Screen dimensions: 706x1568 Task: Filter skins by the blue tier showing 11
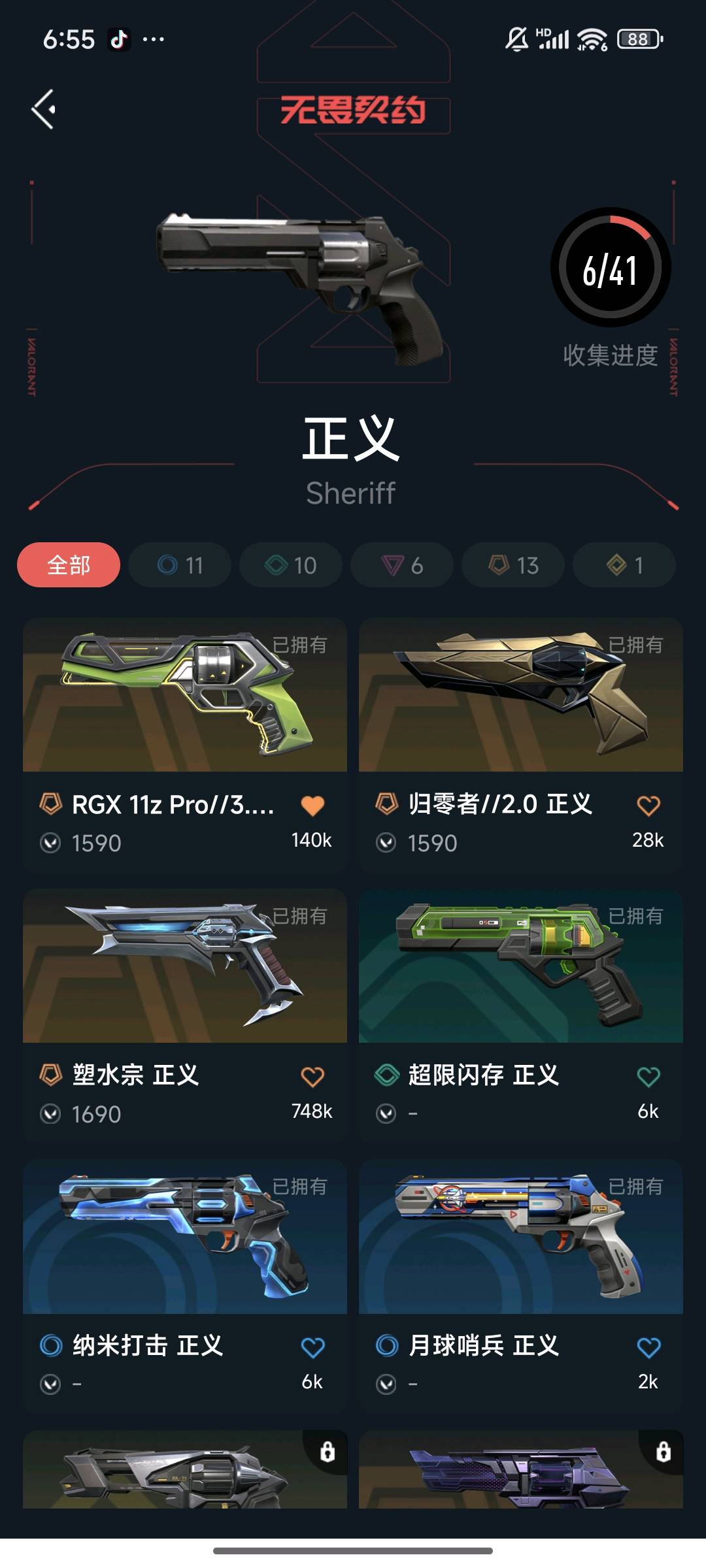pyautogui.click(x=180, y=565)
